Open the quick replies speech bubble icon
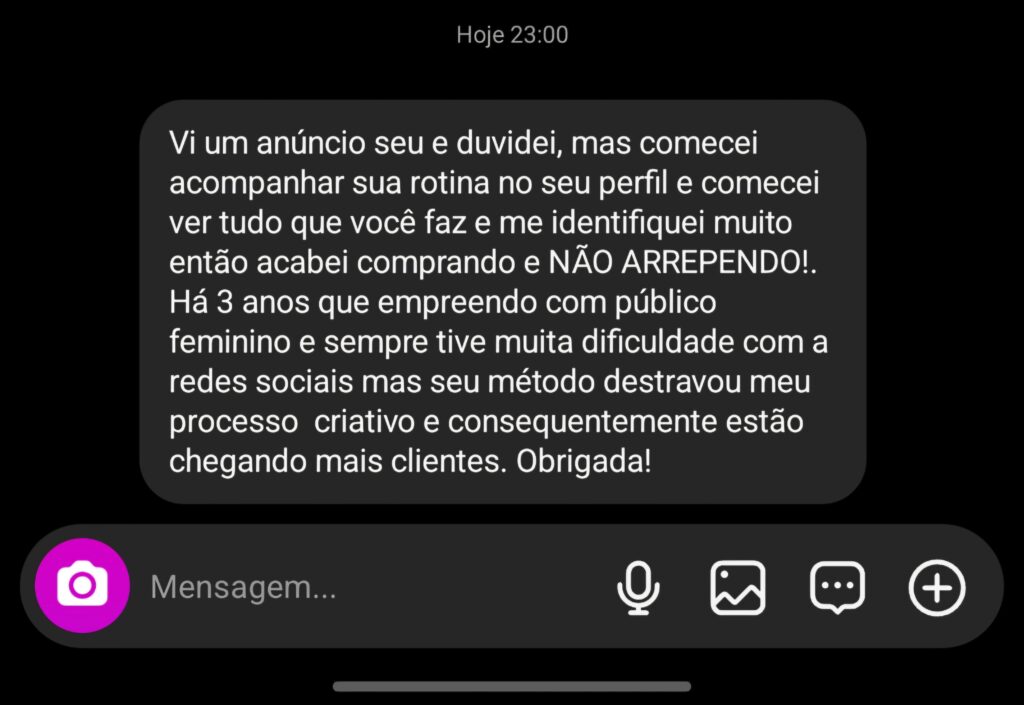 pos(837,587)
